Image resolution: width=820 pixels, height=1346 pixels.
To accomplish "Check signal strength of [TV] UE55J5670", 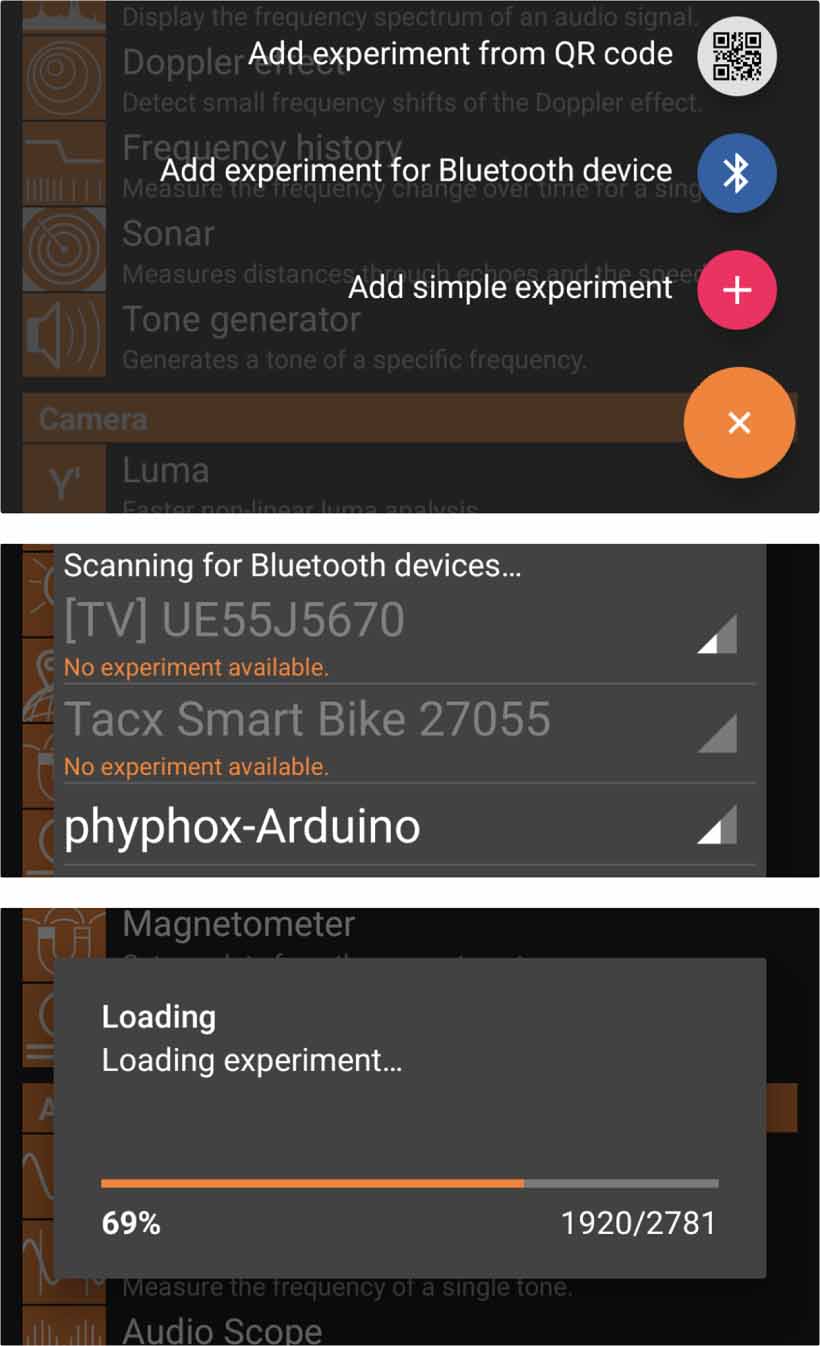I will (x=719, y=634).
